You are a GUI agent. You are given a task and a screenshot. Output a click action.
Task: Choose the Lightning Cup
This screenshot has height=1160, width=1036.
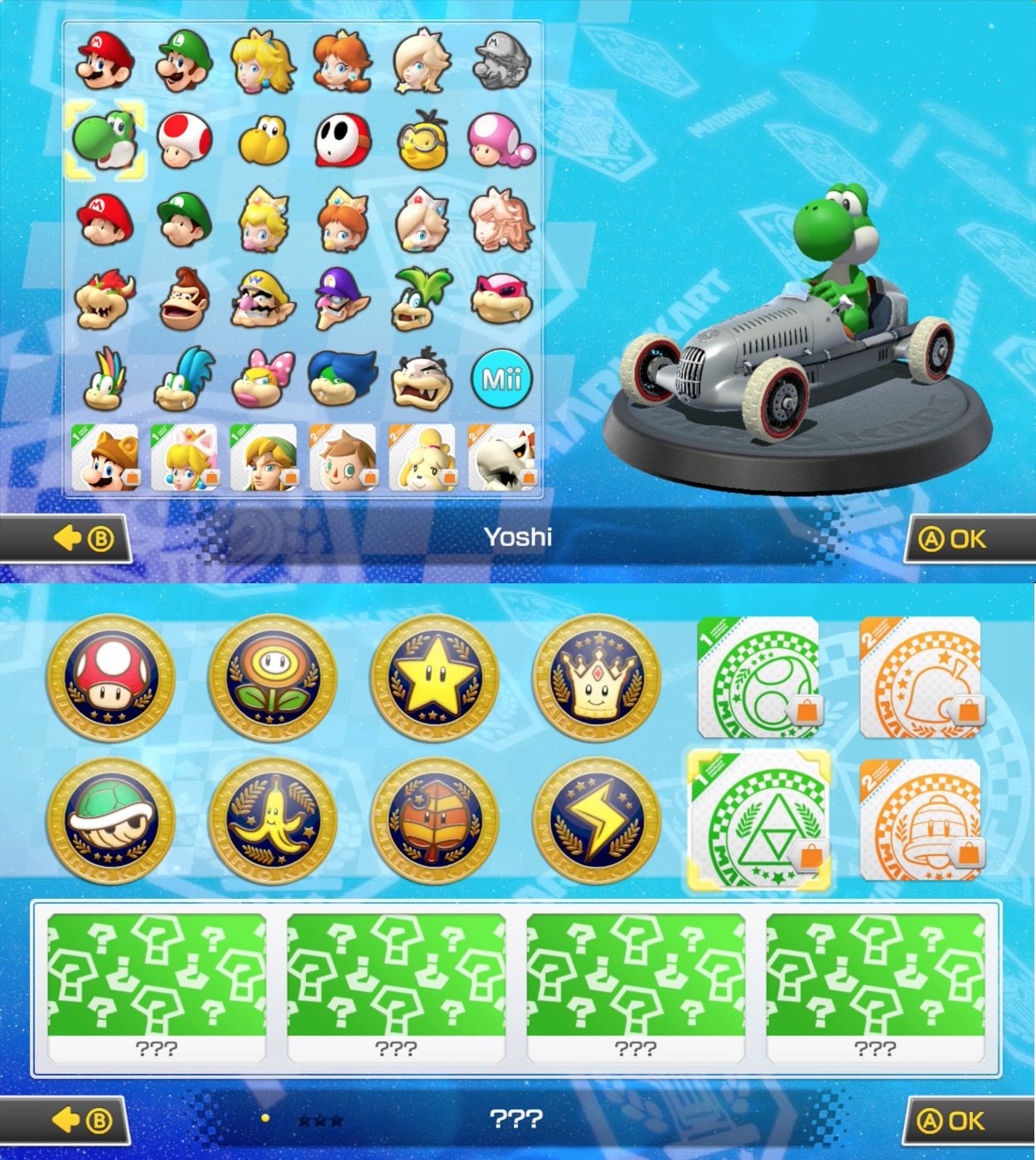click(597, 820)
